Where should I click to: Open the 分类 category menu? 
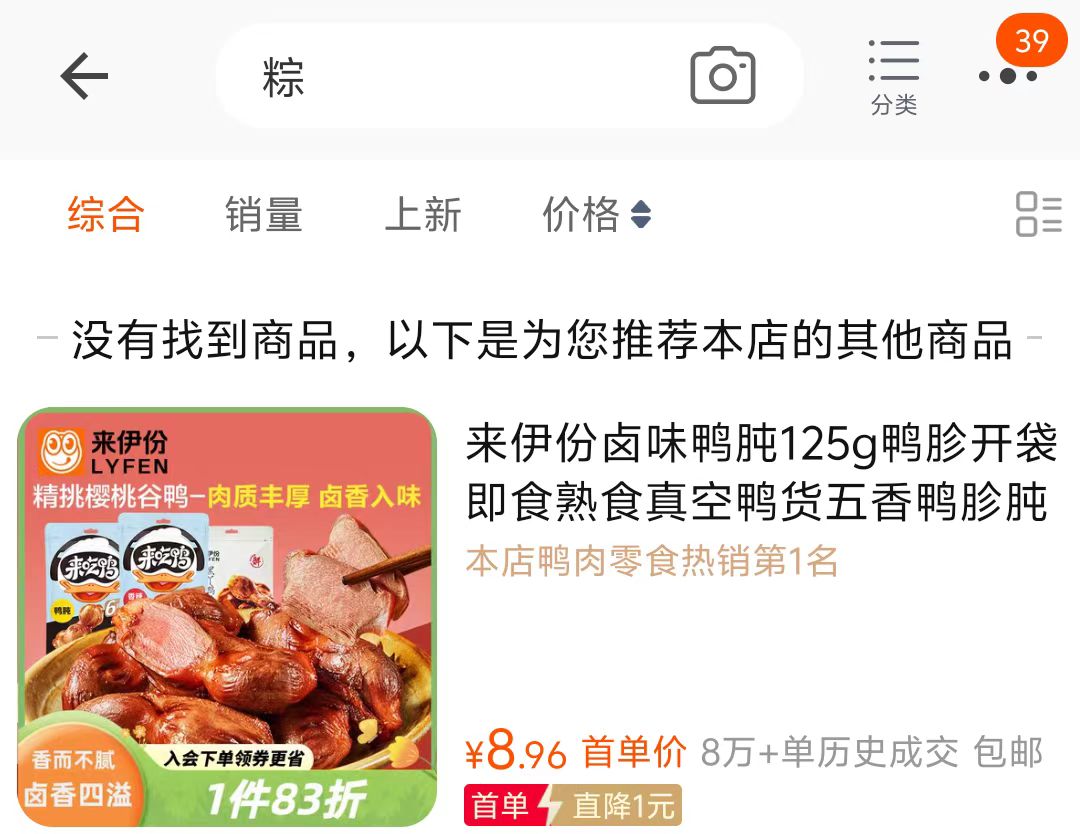pyautogui.click(x=893, y=78)
